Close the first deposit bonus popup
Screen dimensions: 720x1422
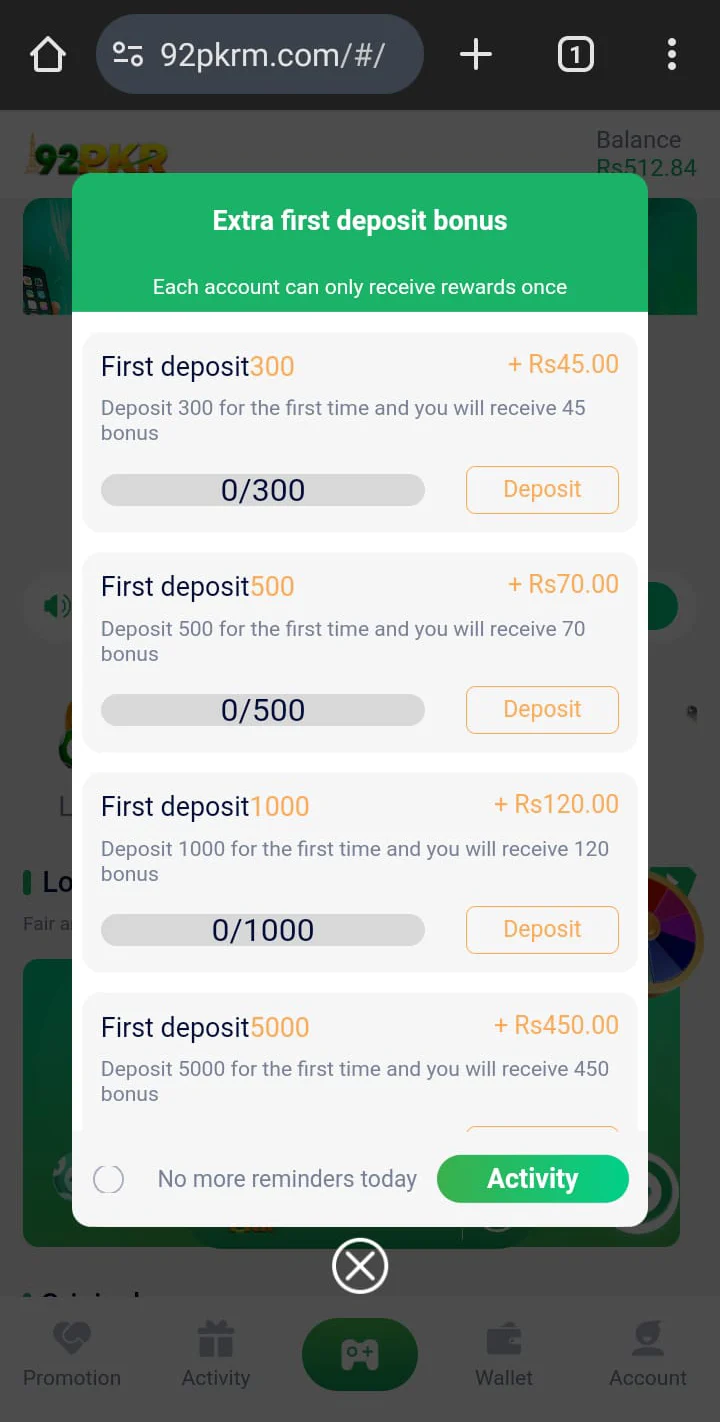(x=360, y=1266)
